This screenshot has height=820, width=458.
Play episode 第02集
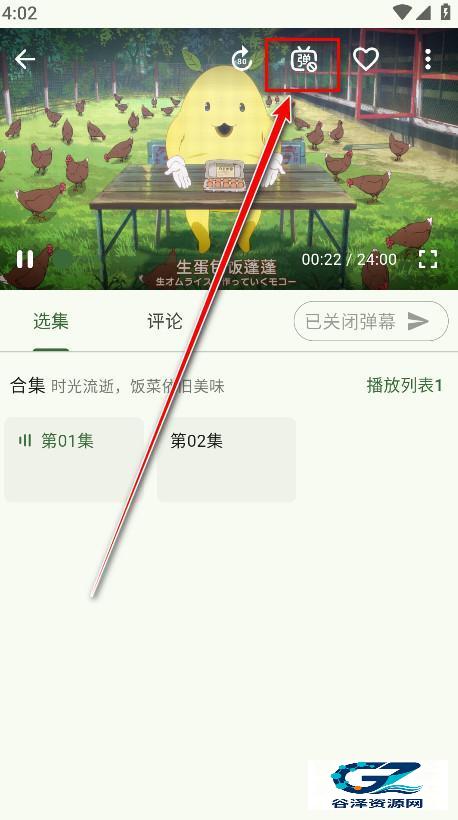pyautogui.click(x=226, y=460)
